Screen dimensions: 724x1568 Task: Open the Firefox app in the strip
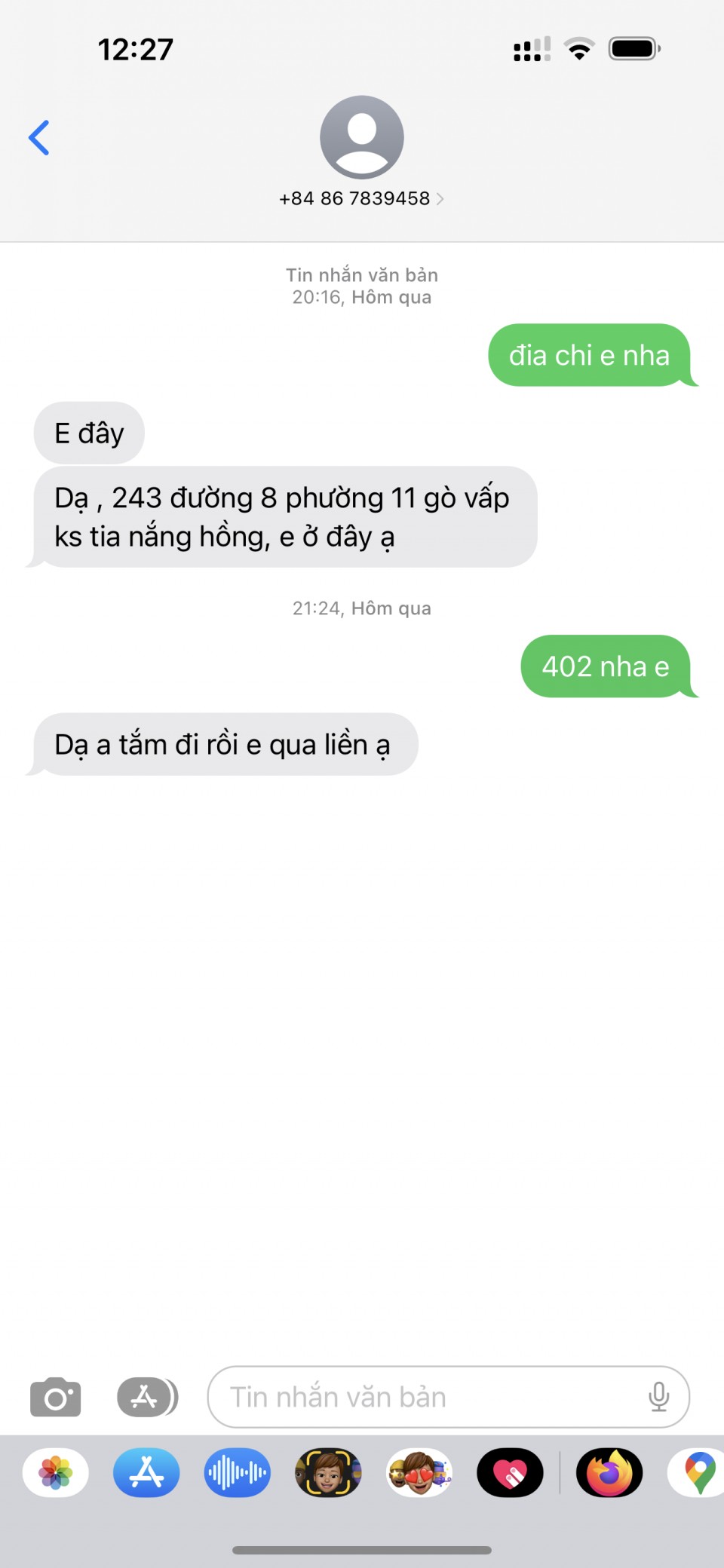[x=609, y=1472]
